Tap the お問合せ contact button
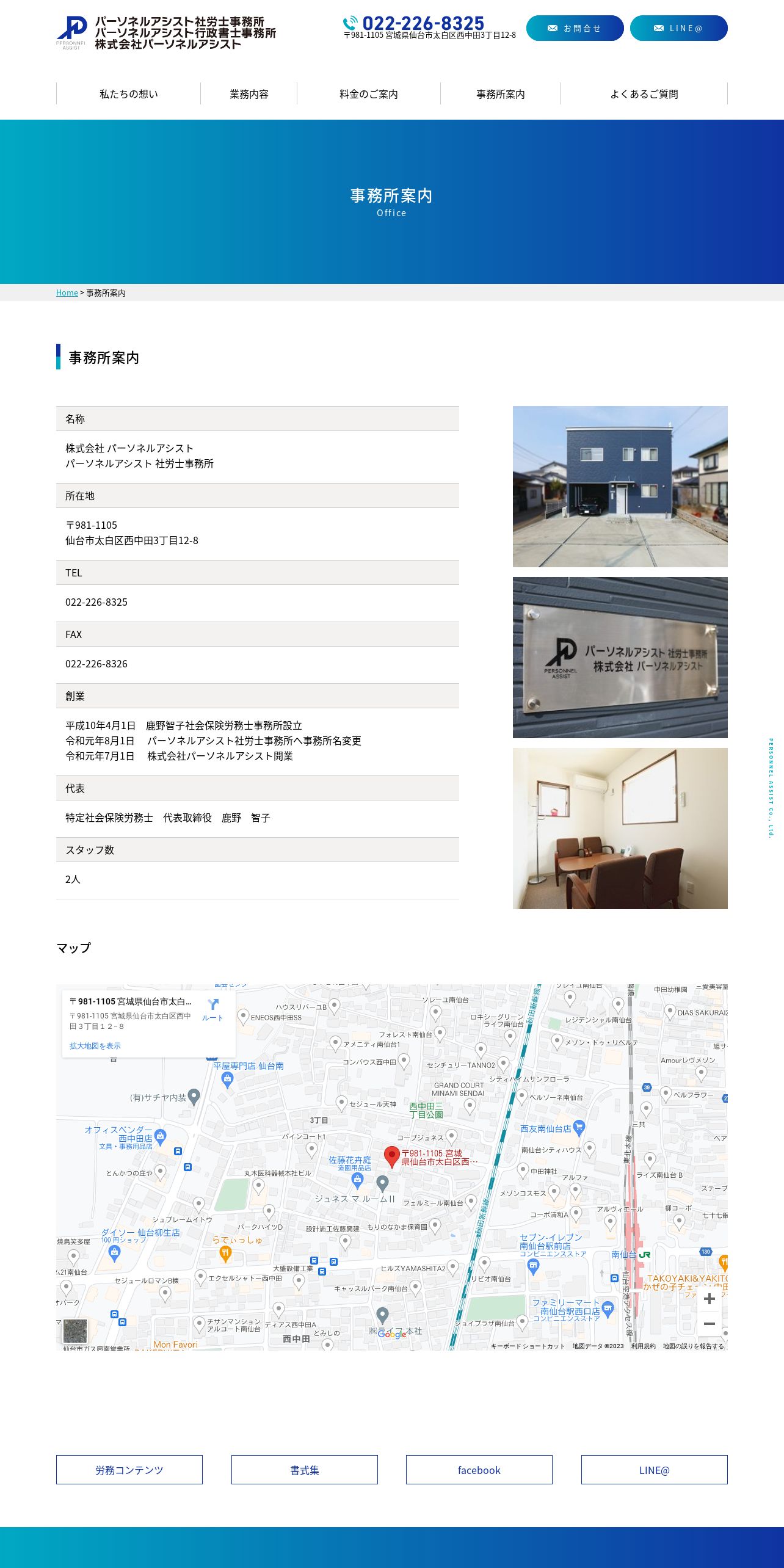Viewport: 784px width, 1568px height. 575,28
